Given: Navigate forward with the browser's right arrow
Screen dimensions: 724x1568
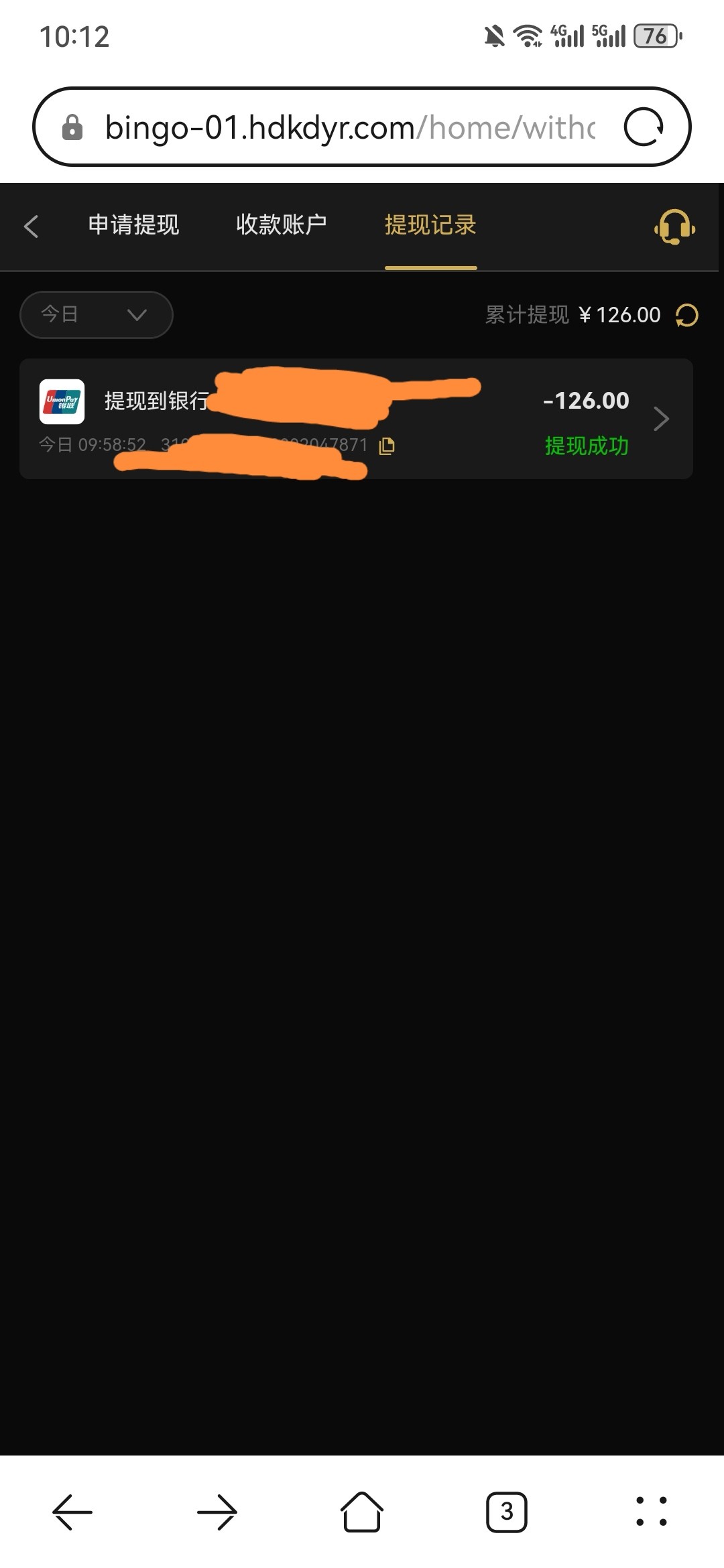Looking at the screenshot, I should [x=217, y=1512].
